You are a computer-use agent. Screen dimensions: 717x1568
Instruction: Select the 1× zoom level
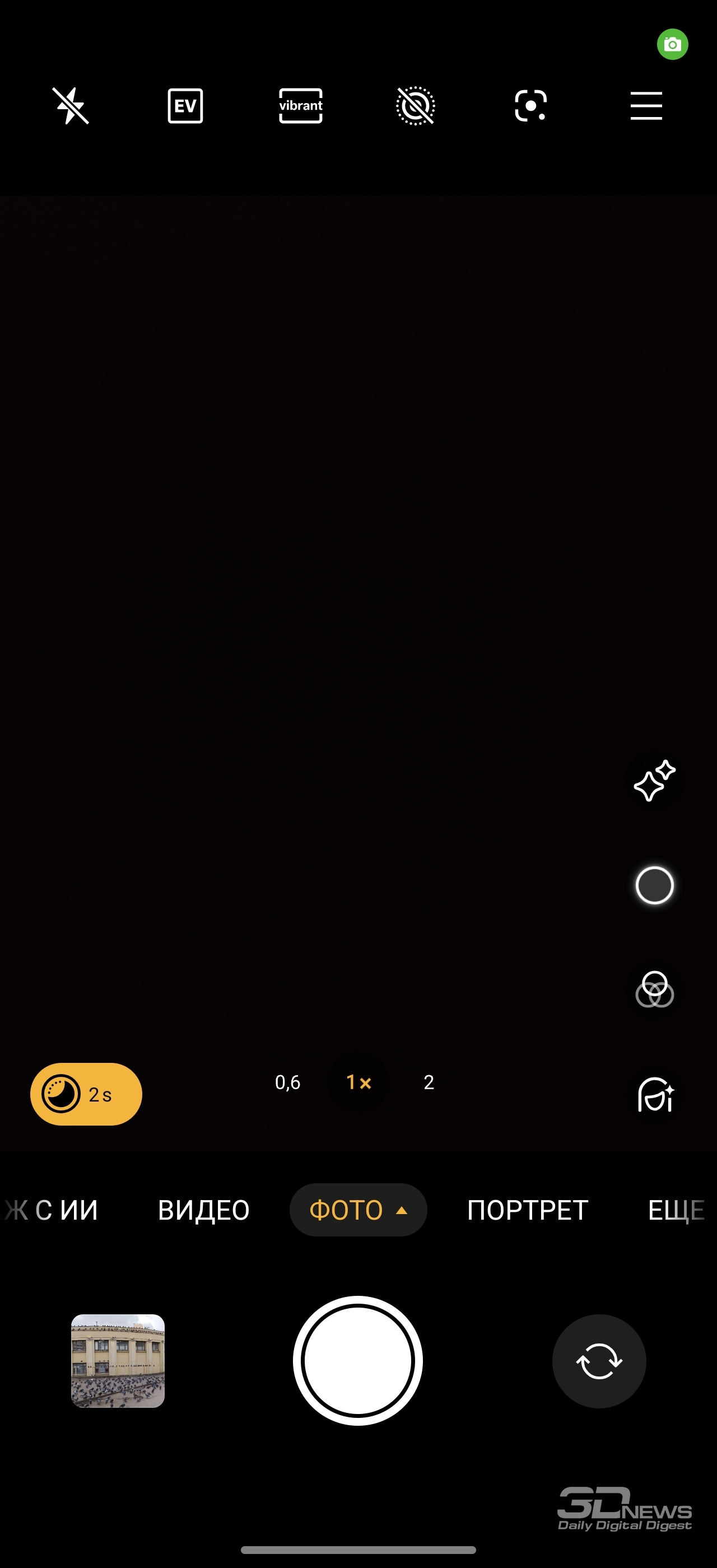pos(358,1082)
